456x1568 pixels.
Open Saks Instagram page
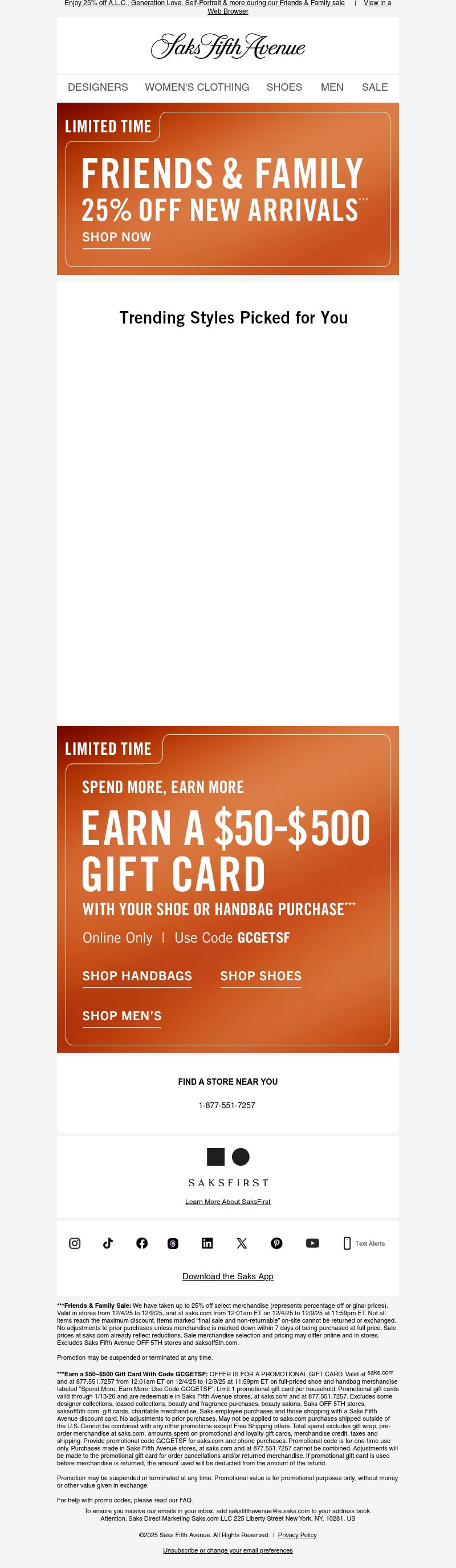coord(75,1243)
